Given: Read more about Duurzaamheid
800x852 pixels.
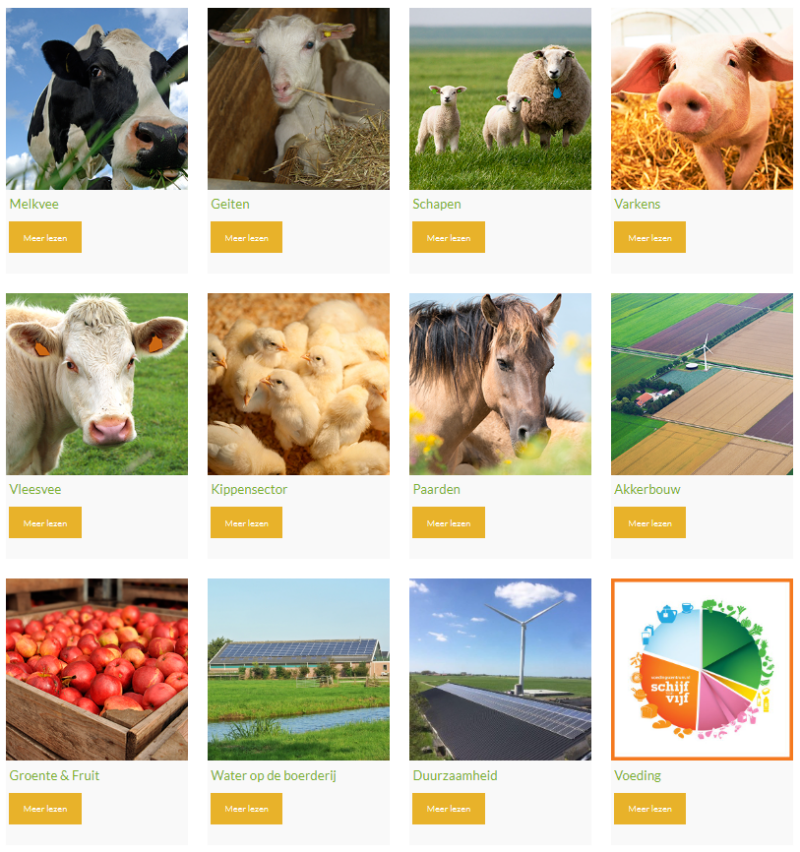Looking at the screenshot, I should pyautogui.click(x=448, y=809).
